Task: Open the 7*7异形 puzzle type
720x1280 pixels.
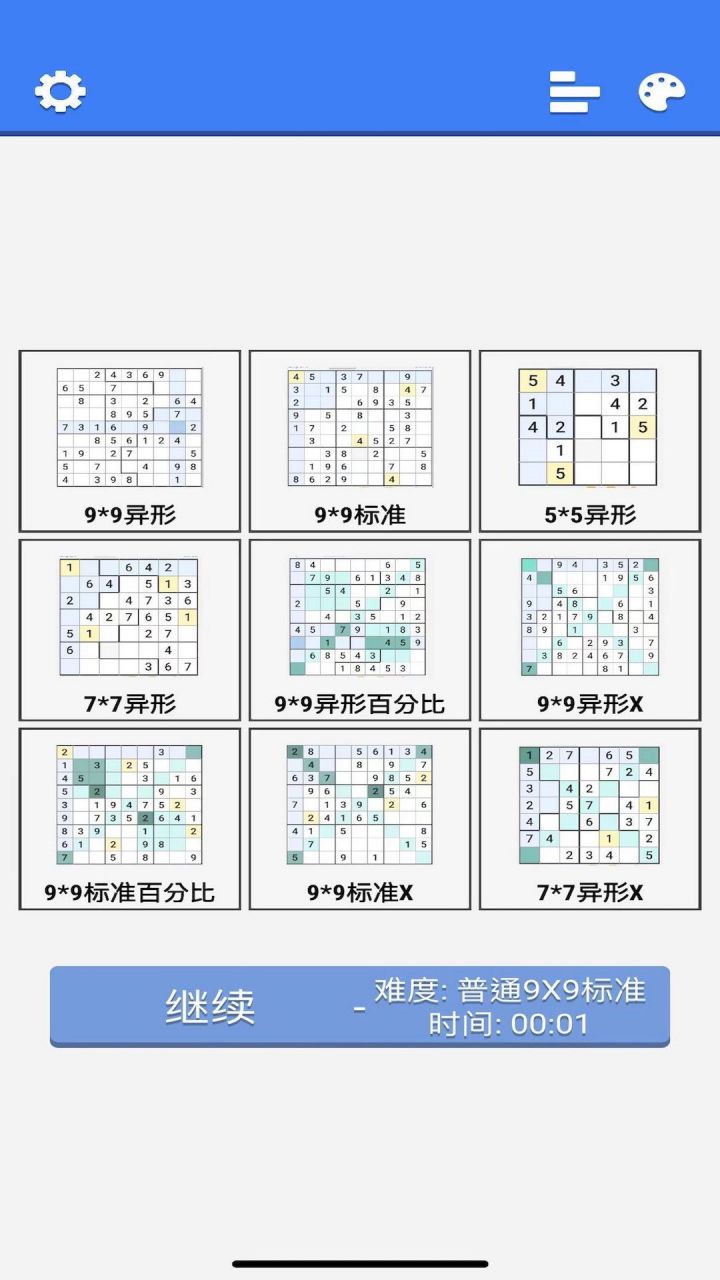Action: (130, 630)
